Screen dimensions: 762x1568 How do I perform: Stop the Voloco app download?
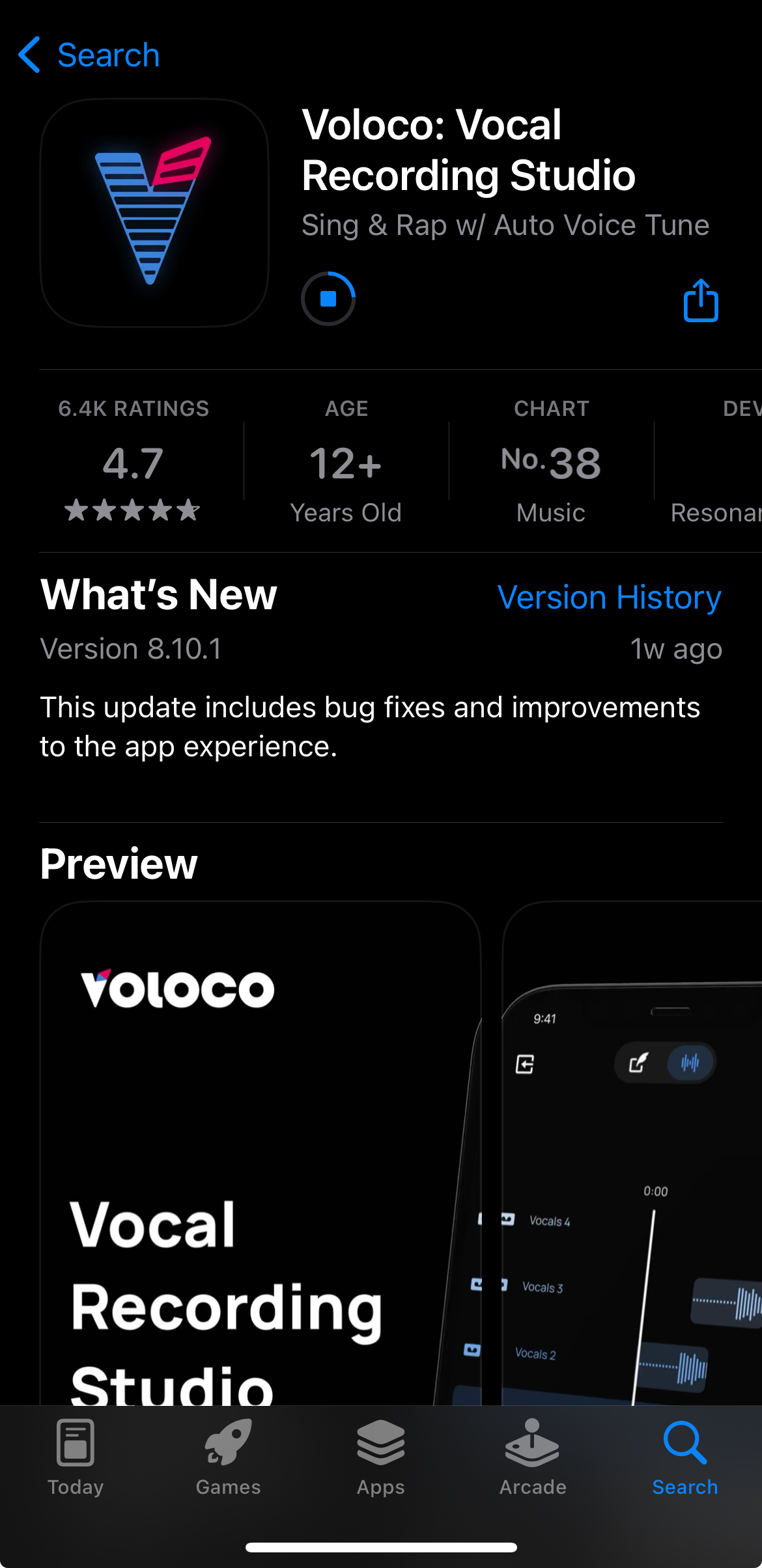pyautogui.click(x=328, y=299)
